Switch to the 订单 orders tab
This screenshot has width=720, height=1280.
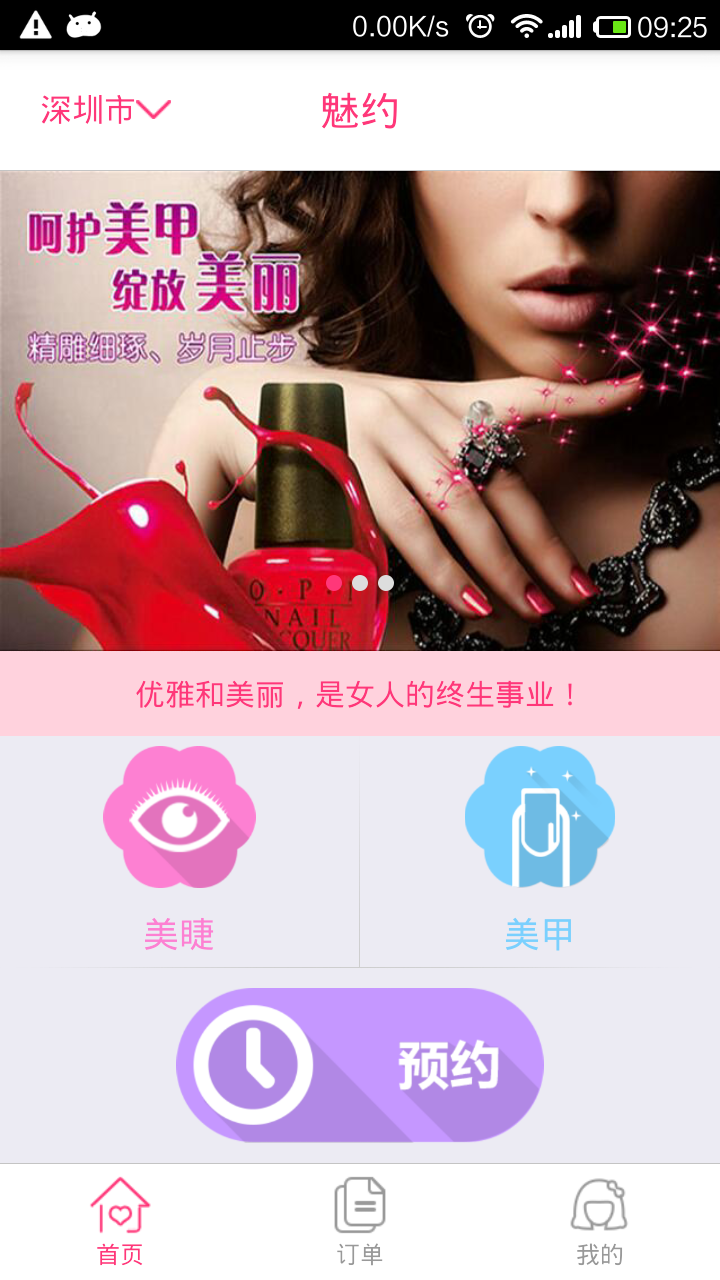[x=360, y=1222]
